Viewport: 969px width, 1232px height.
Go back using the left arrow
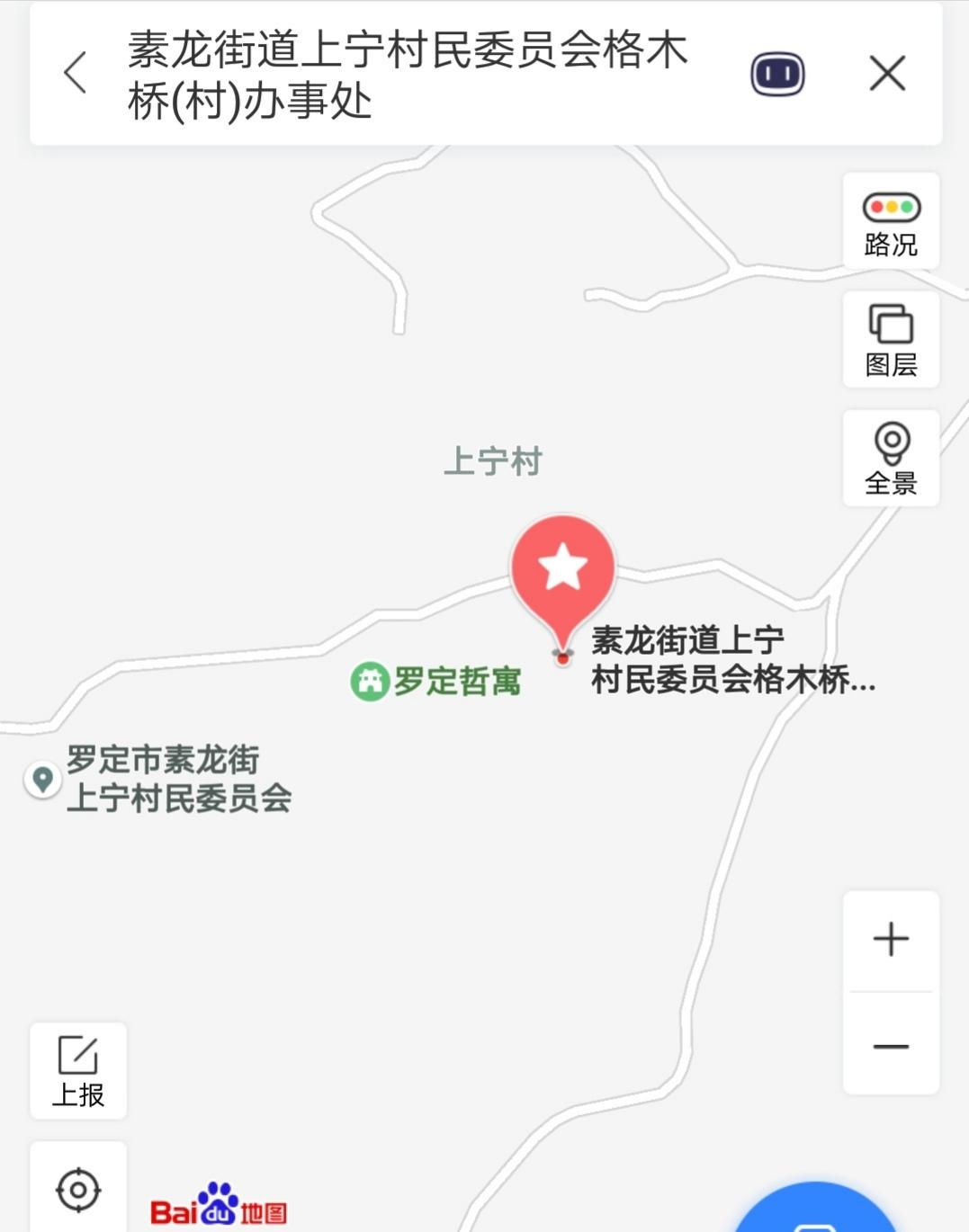76,73
